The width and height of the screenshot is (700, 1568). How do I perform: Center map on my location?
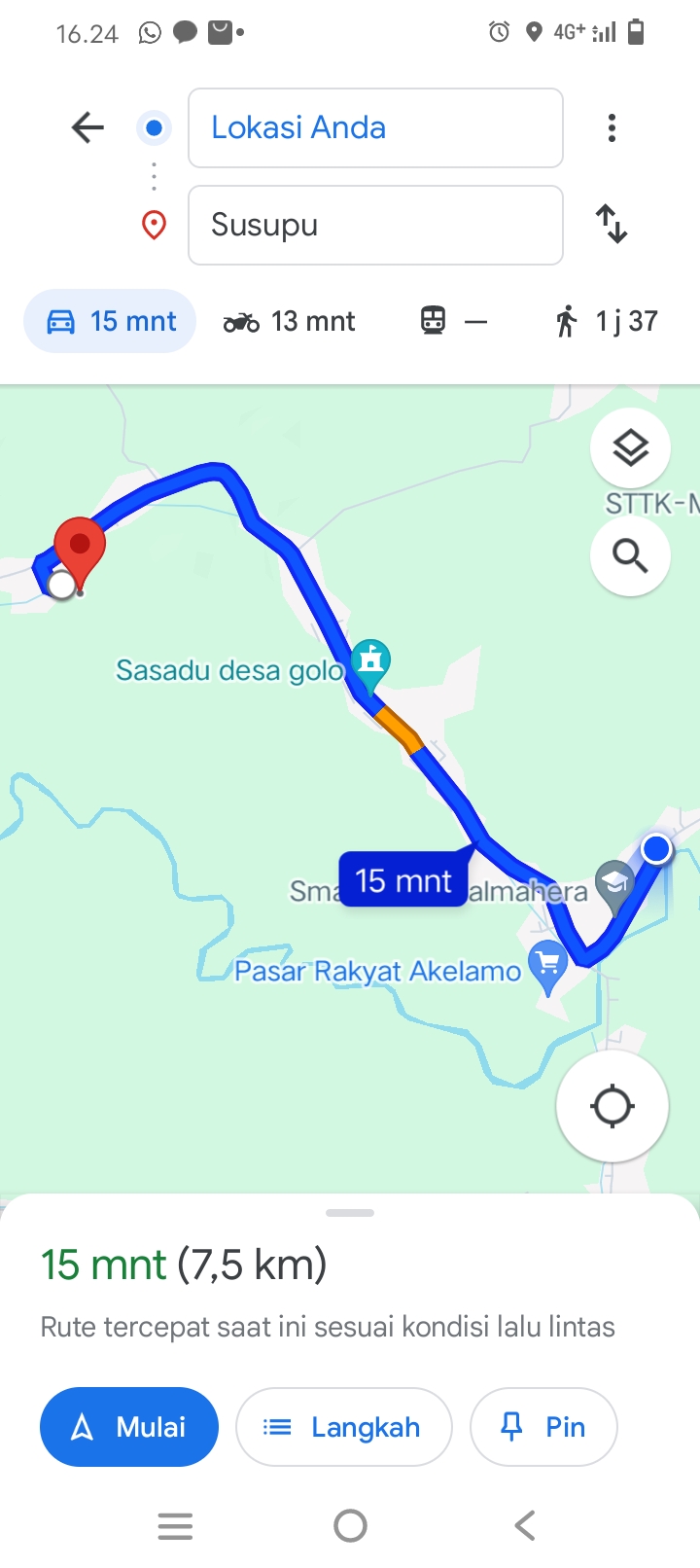(x=612, y=1106)
